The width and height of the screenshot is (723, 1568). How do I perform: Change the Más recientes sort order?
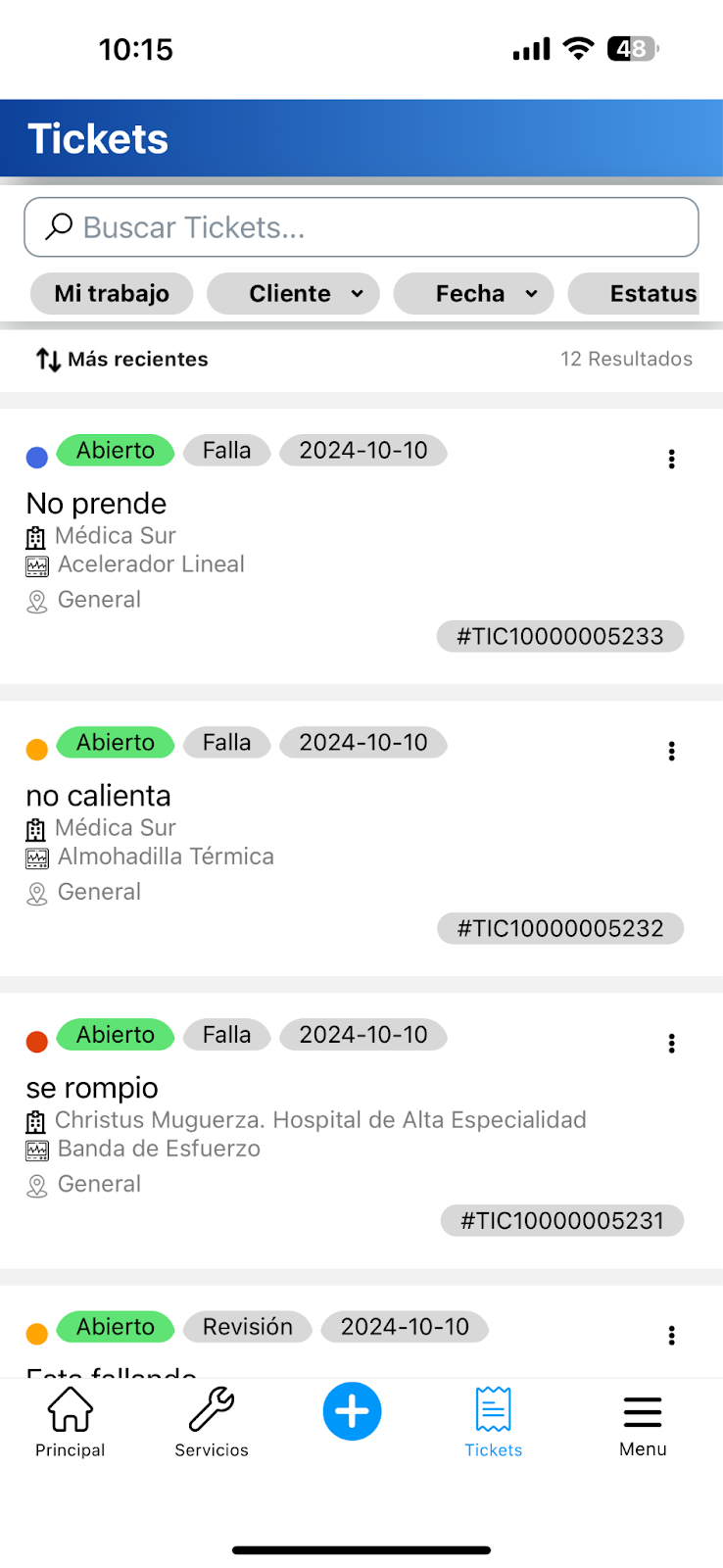(122, 360)
